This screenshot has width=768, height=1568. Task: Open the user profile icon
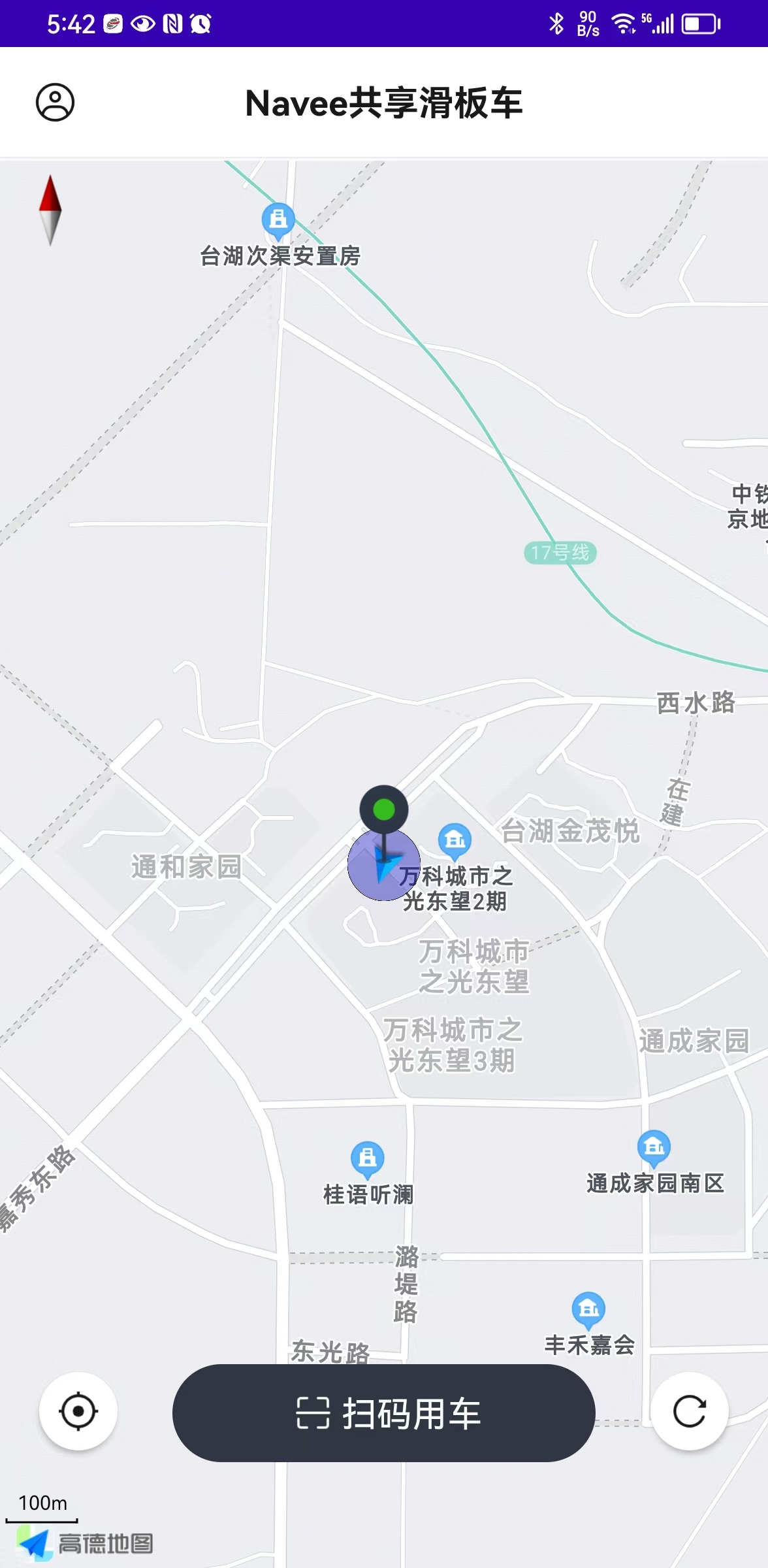point(55,103)
